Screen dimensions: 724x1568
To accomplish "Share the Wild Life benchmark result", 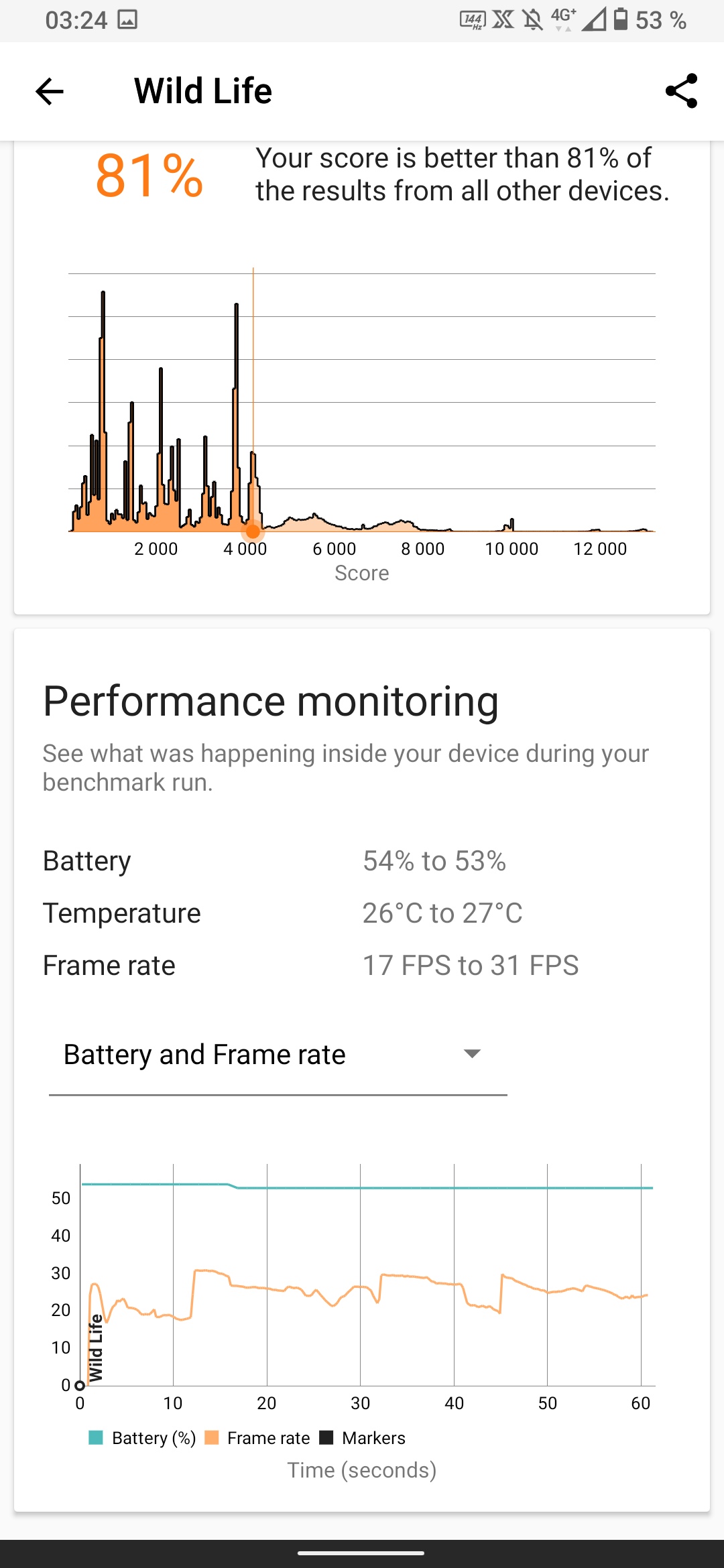I will pyautogui.click(x=681, y=91).
